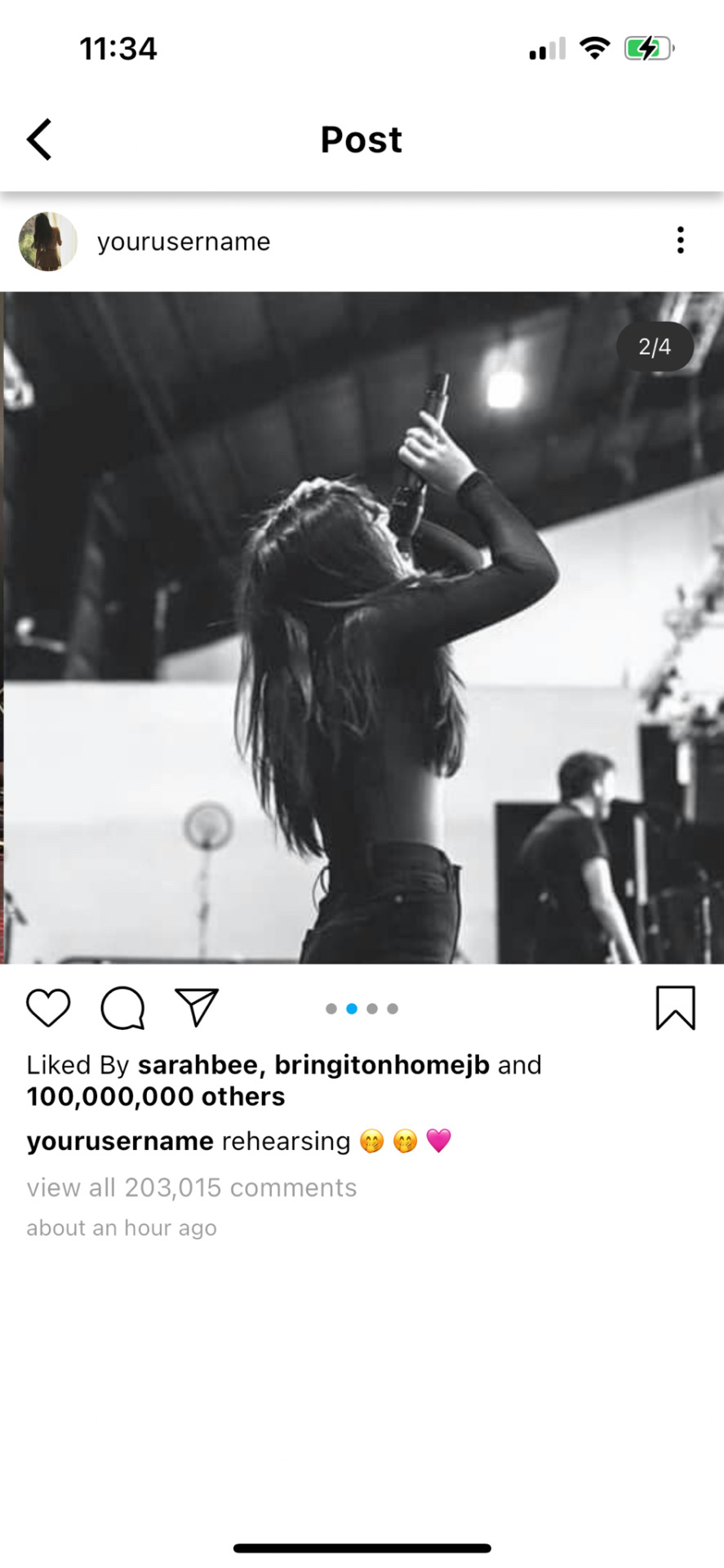
Task: Open yourusername's profile picture
Action: [48, 242]
